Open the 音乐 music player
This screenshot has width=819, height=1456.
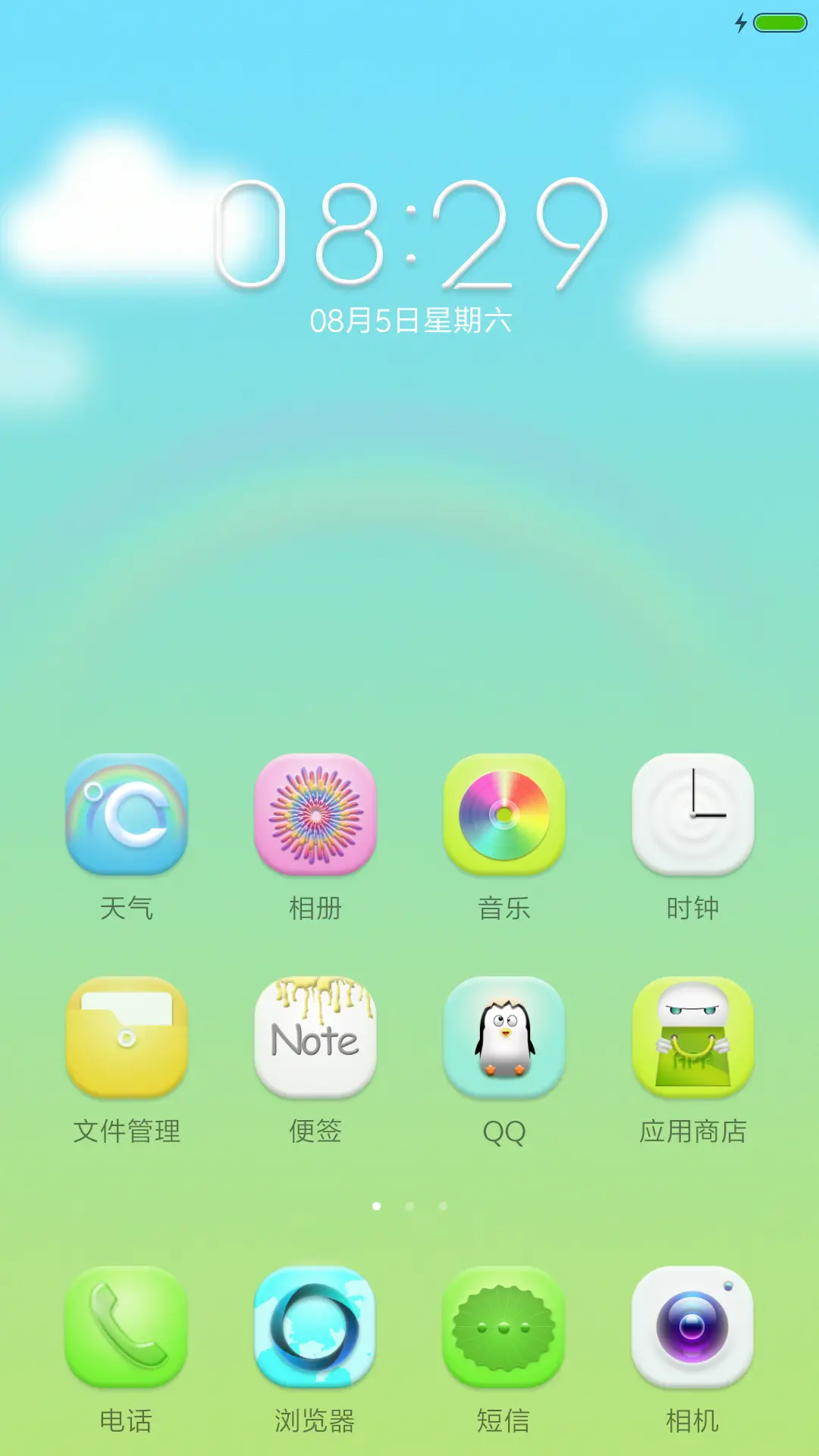[505, 817]
